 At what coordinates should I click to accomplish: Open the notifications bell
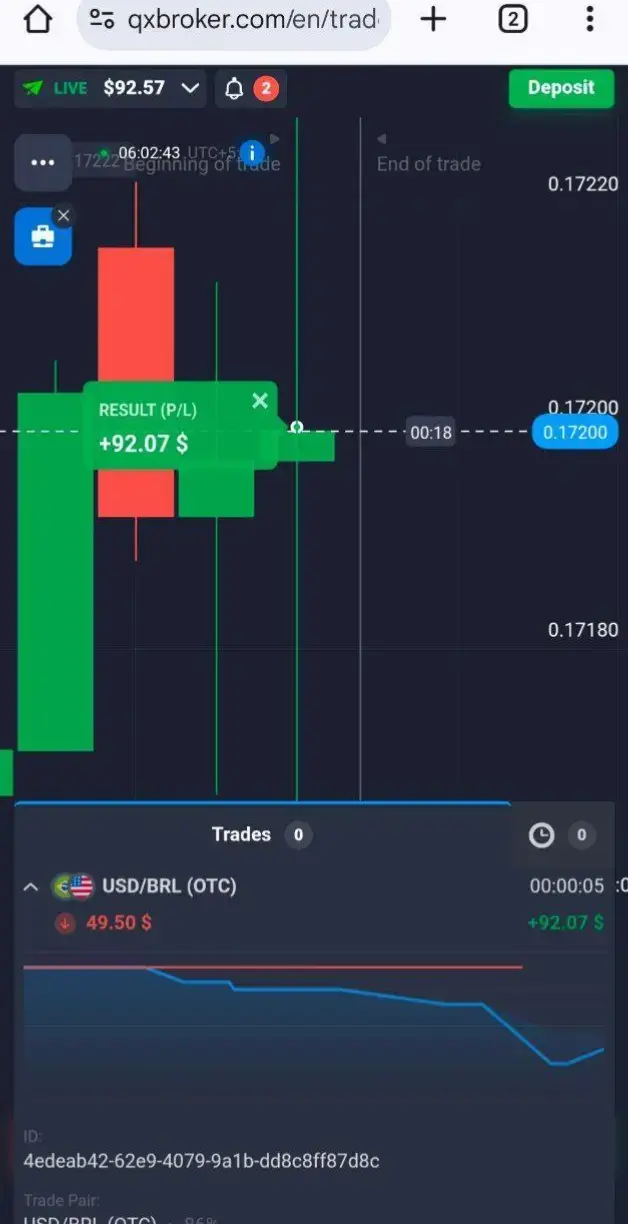(x=235, y=89)
